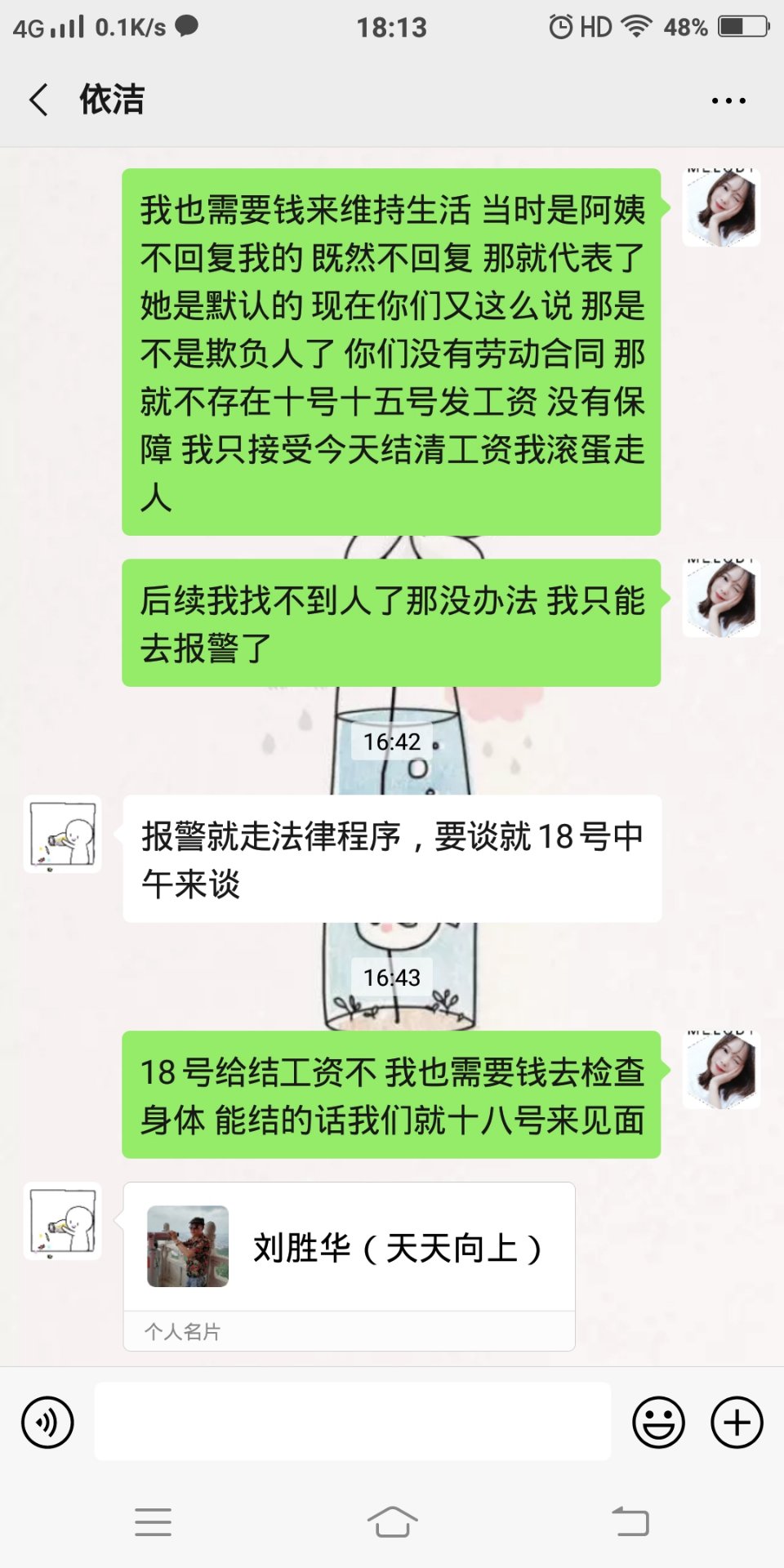The image size is (784, 1568).
Task: Switch to voice message input
Action: (x=47, y=1423)
